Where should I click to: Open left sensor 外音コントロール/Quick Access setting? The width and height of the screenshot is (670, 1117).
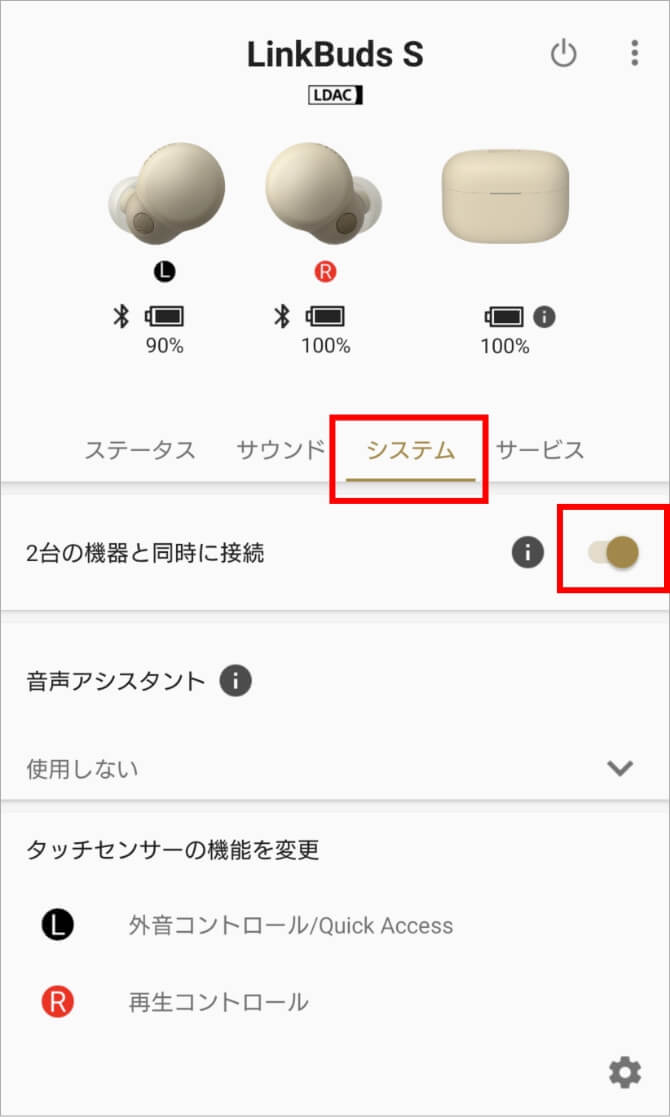click(x=290, y=925)
